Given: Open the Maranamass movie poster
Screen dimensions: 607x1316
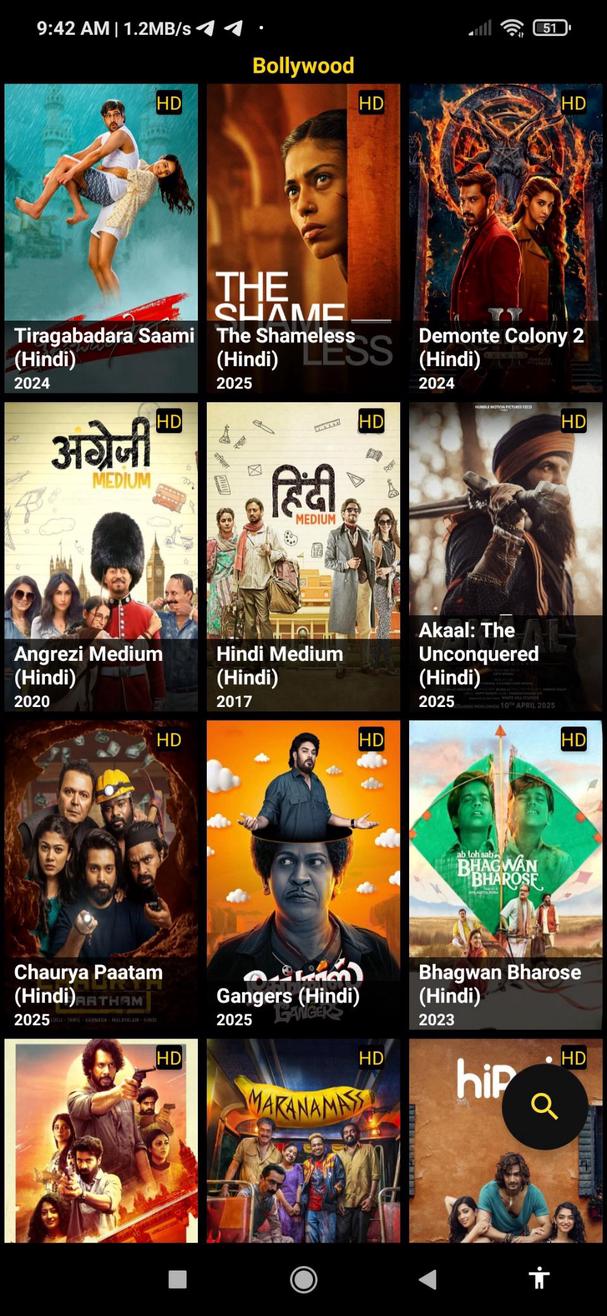Looking at the screenshot, I should coord(303,1140).
